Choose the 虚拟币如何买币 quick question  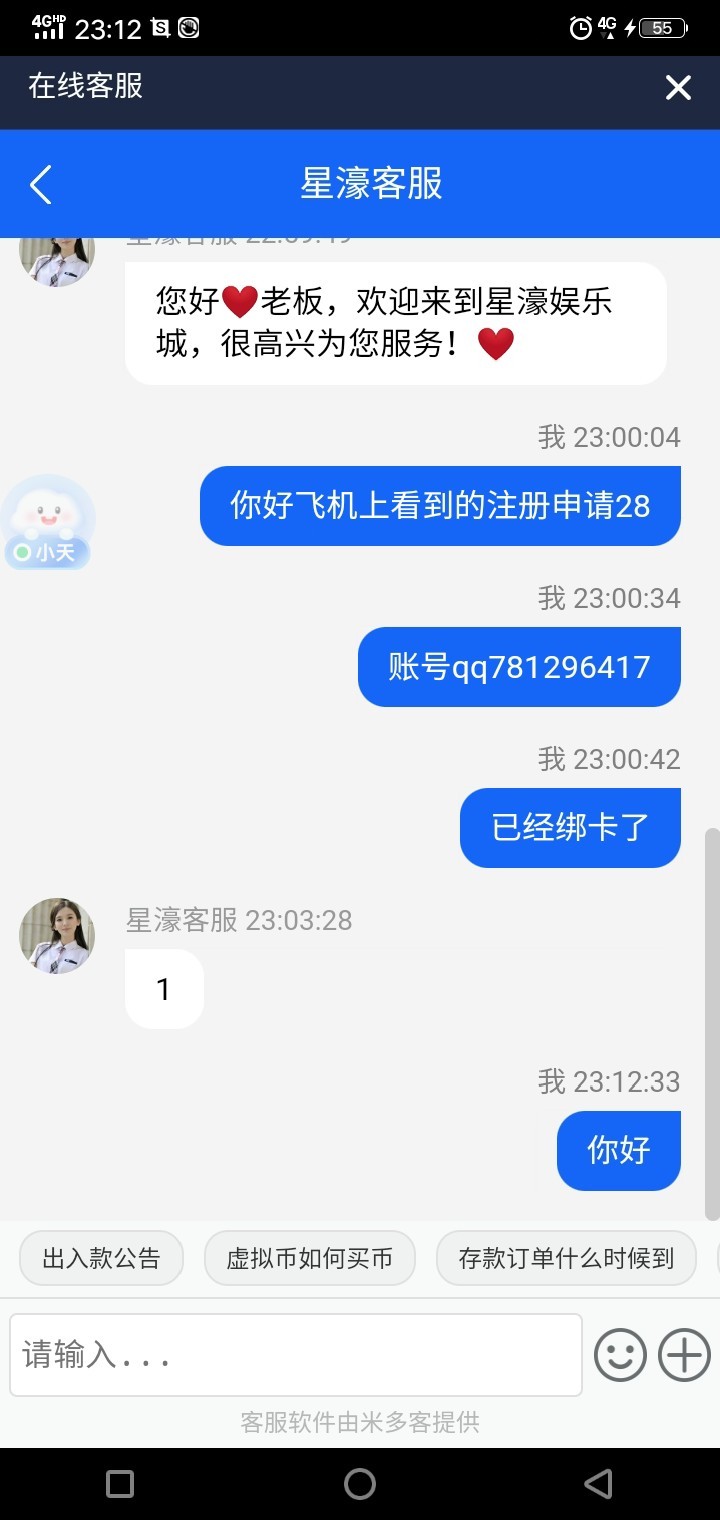(309, 1258)
